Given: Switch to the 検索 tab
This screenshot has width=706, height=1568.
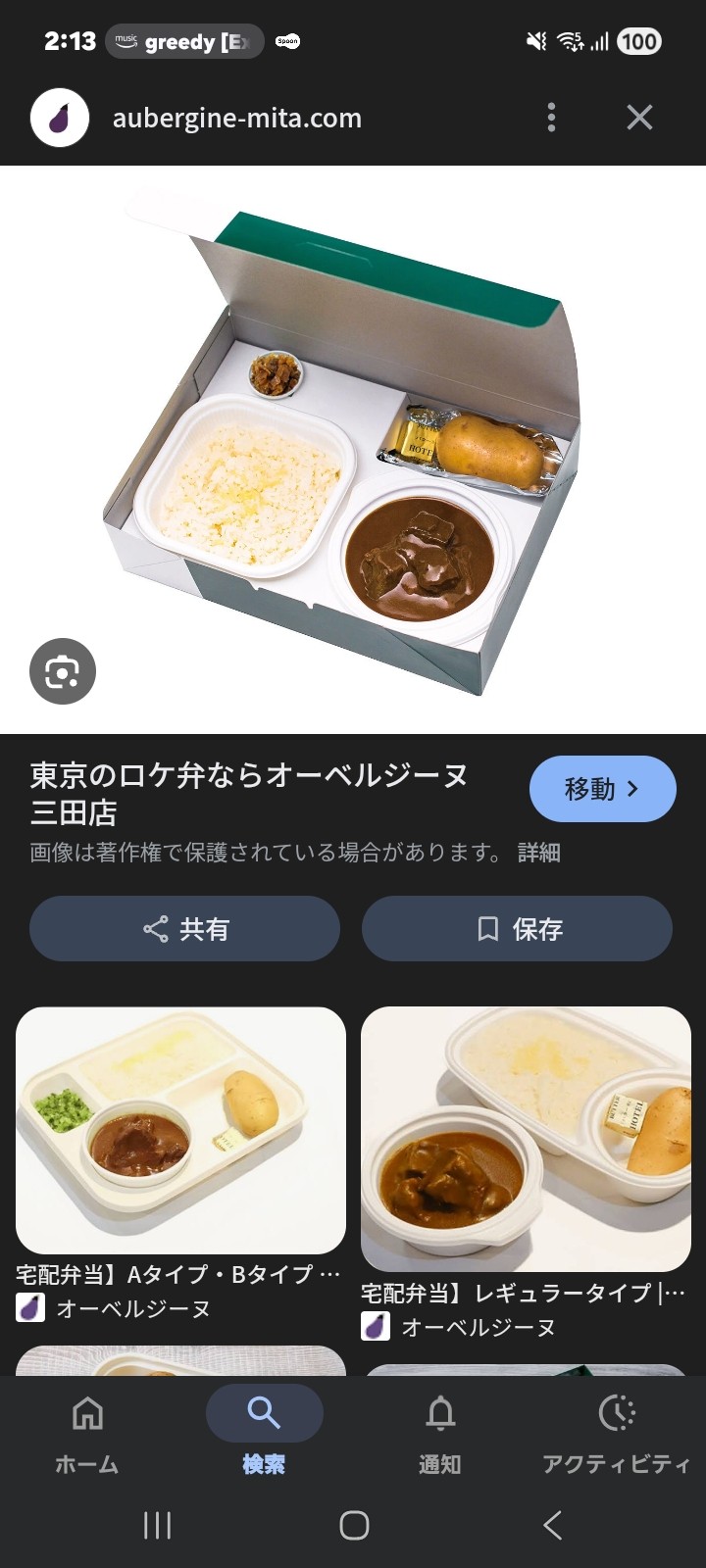Looking at the screenshot, I should click(x=264, y=1432).
